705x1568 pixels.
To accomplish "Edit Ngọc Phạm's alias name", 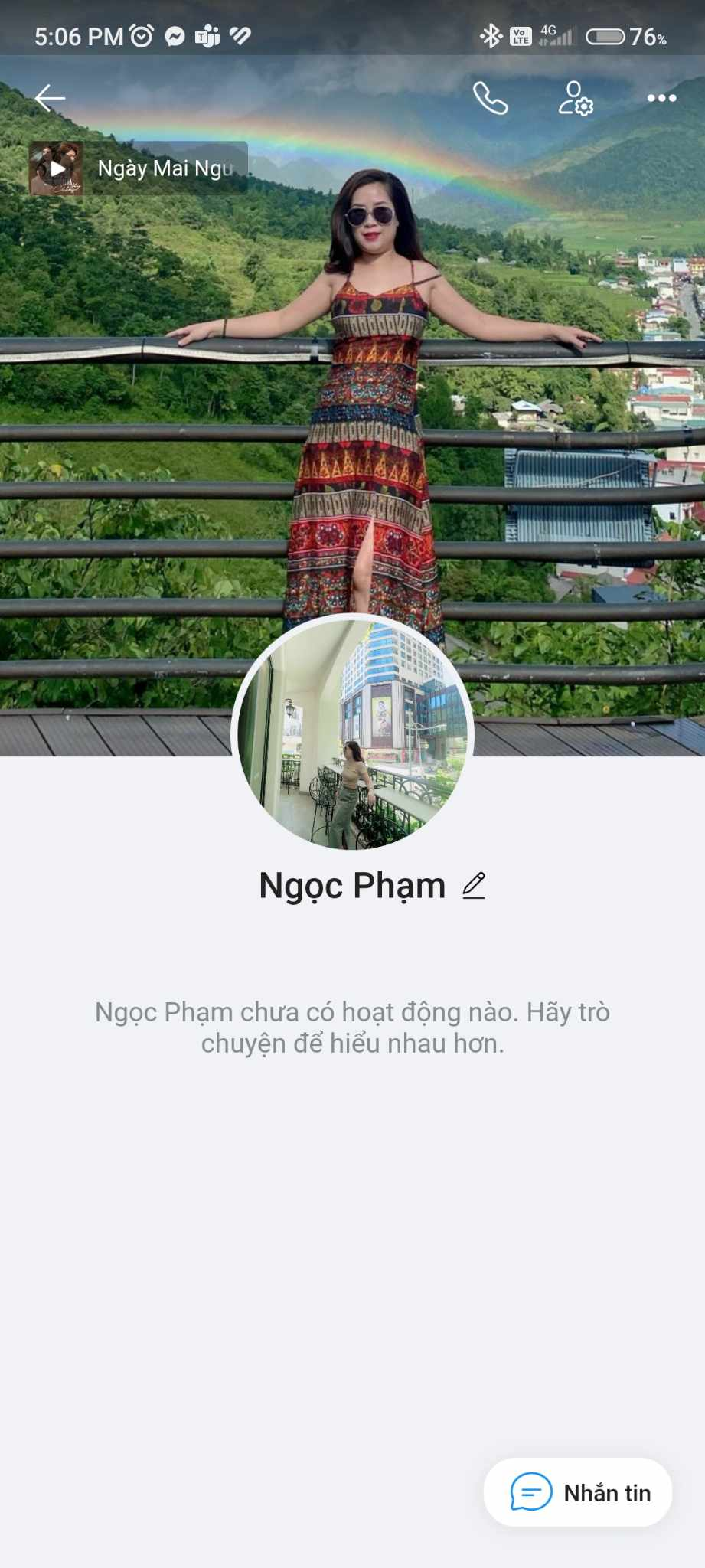I will [x=474, y=886].
